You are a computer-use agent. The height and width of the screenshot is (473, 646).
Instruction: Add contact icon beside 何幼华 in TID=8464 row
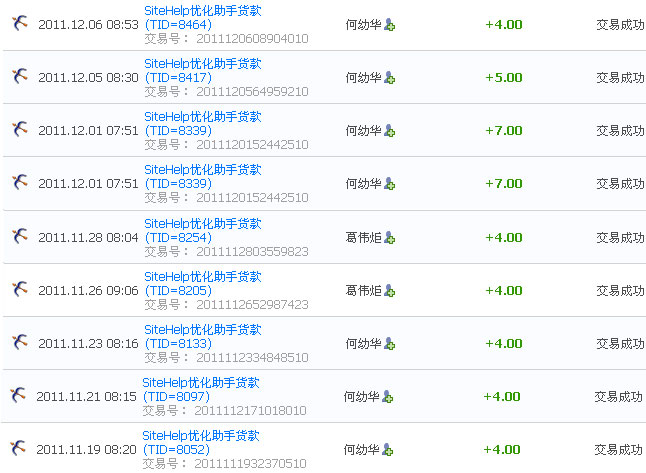(390, 25)
